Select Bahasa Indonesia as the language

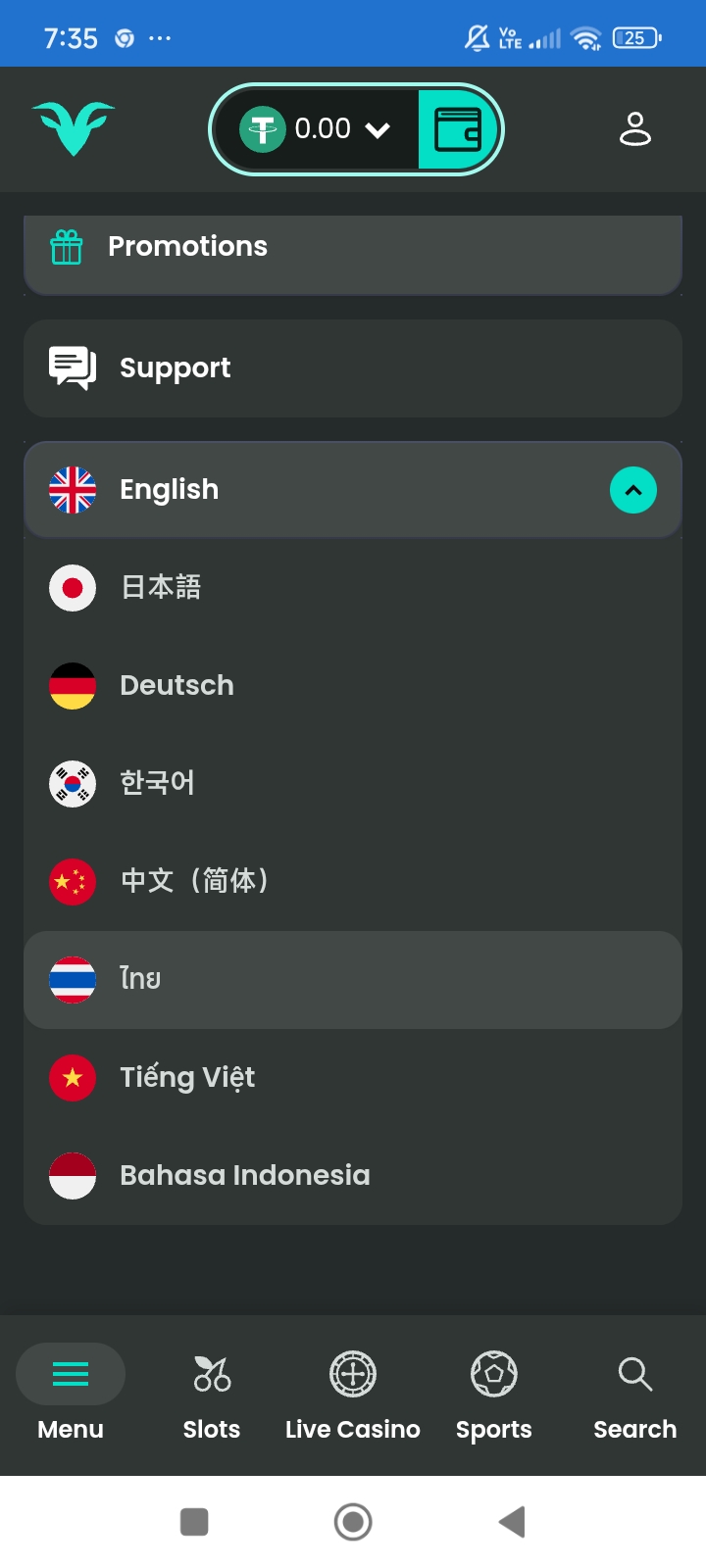point(352,1176)
